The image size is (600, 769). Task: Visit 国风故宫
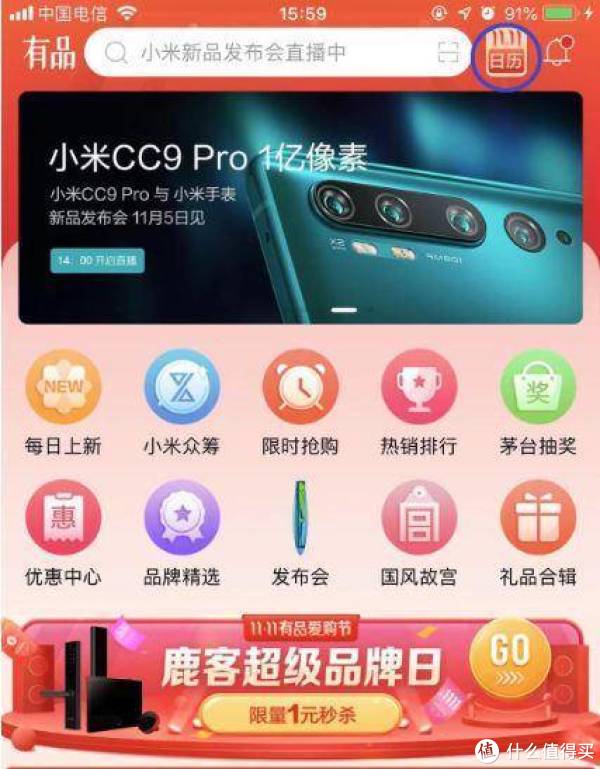tap(419, 518)
